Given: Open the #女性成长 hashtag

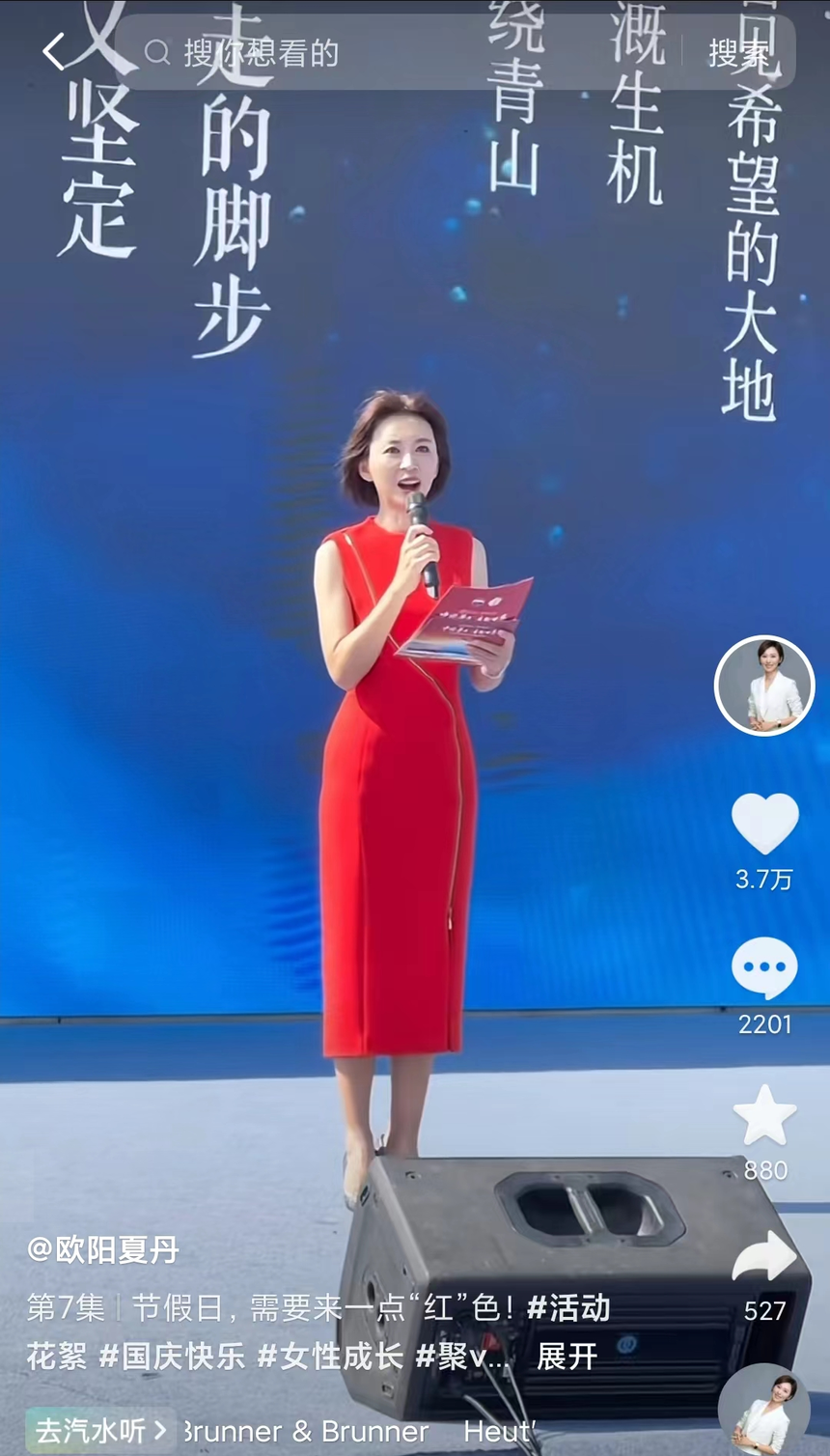Looking at the screenshot, I should click(x=330, y=1356).
